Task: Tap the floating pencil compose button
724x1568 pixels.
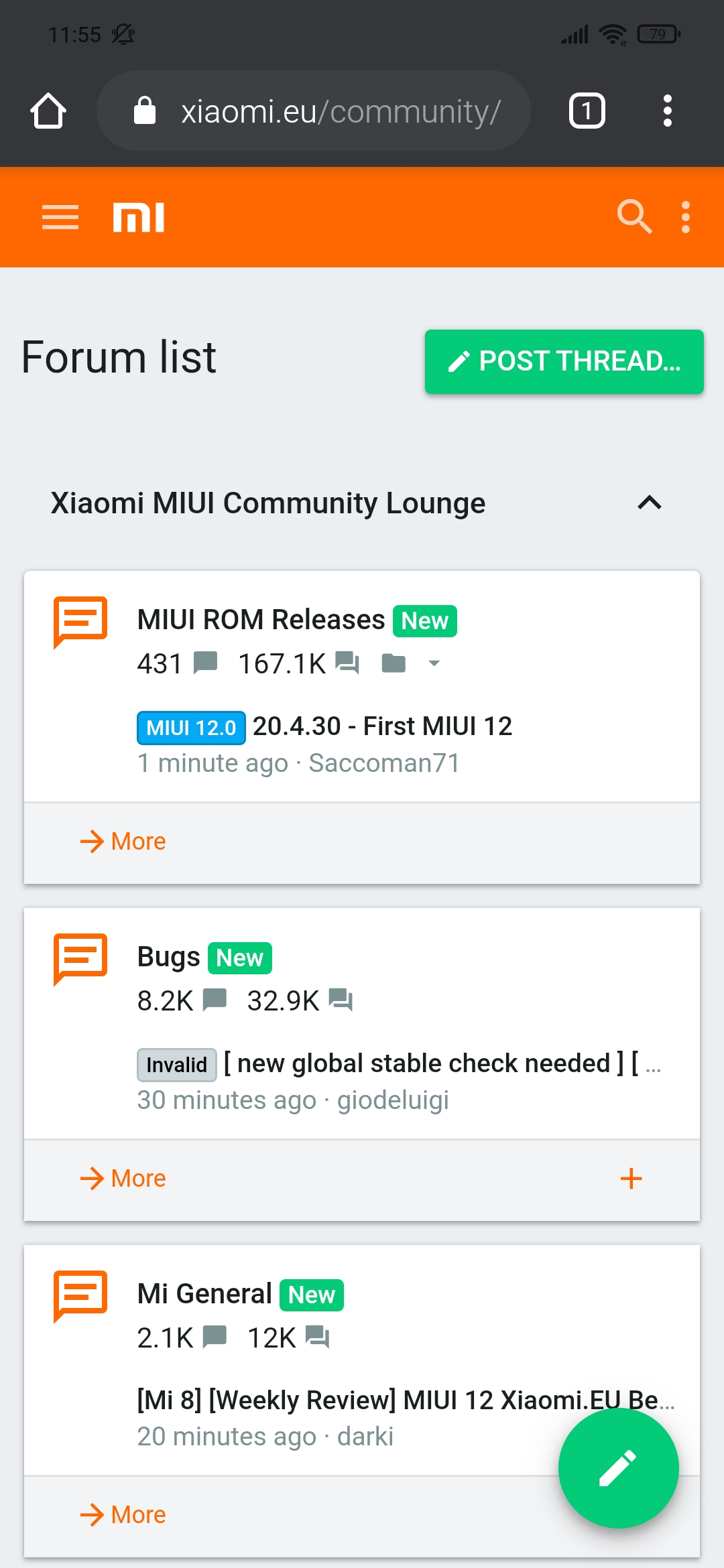Action: pos(618,1468)
